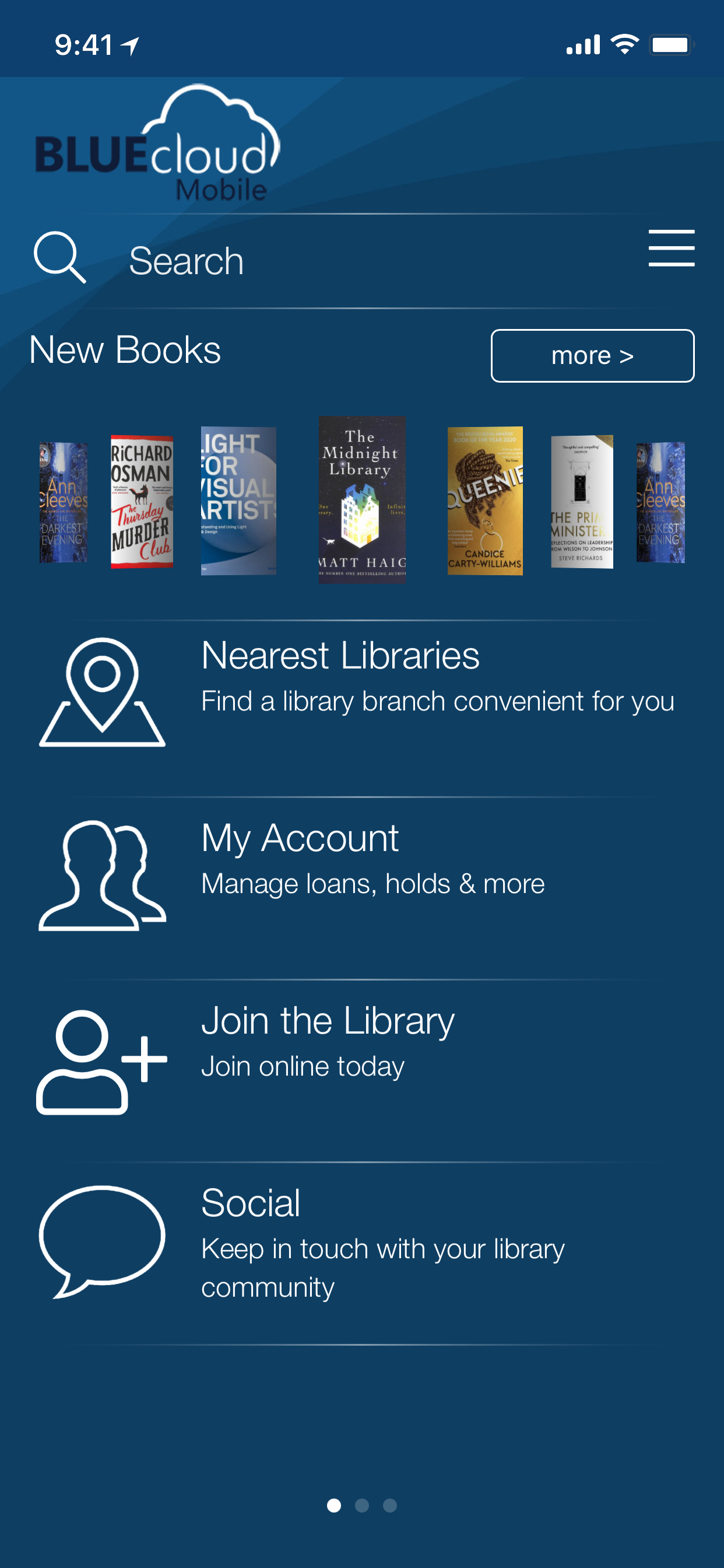The image size is (724, 1568).
Task: Open the hamburger menu
Action: coord(671,249)
